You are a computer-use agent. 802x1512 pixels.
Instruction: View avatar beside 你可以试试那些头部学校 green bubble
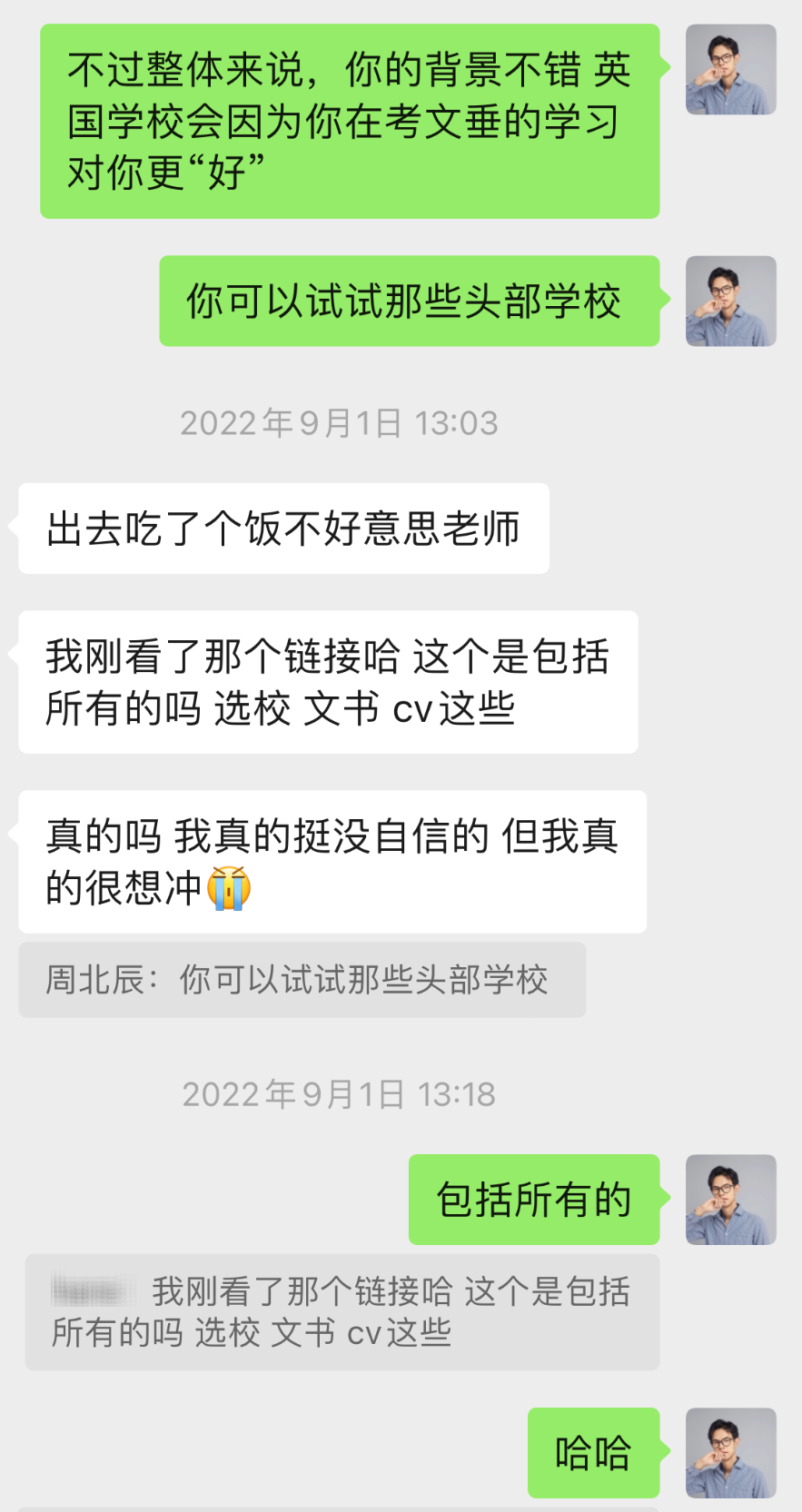730,301
